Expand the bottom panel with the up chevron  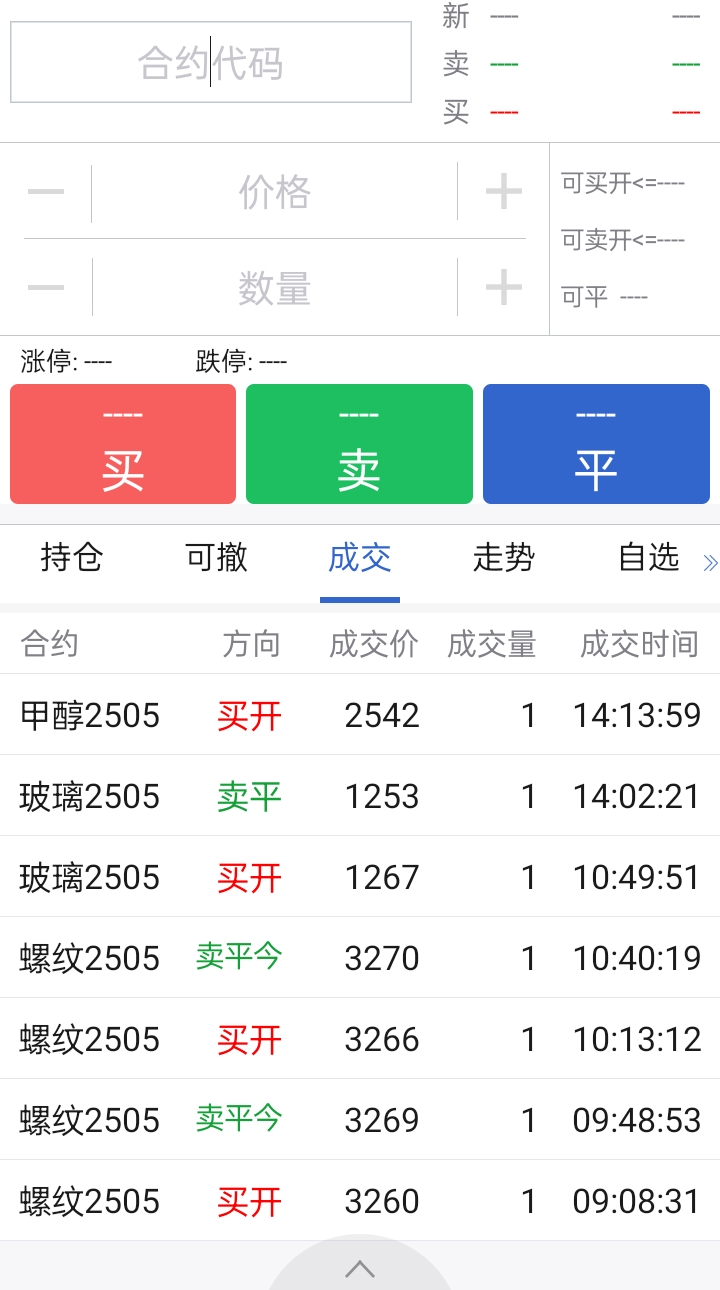[360, 1269]
